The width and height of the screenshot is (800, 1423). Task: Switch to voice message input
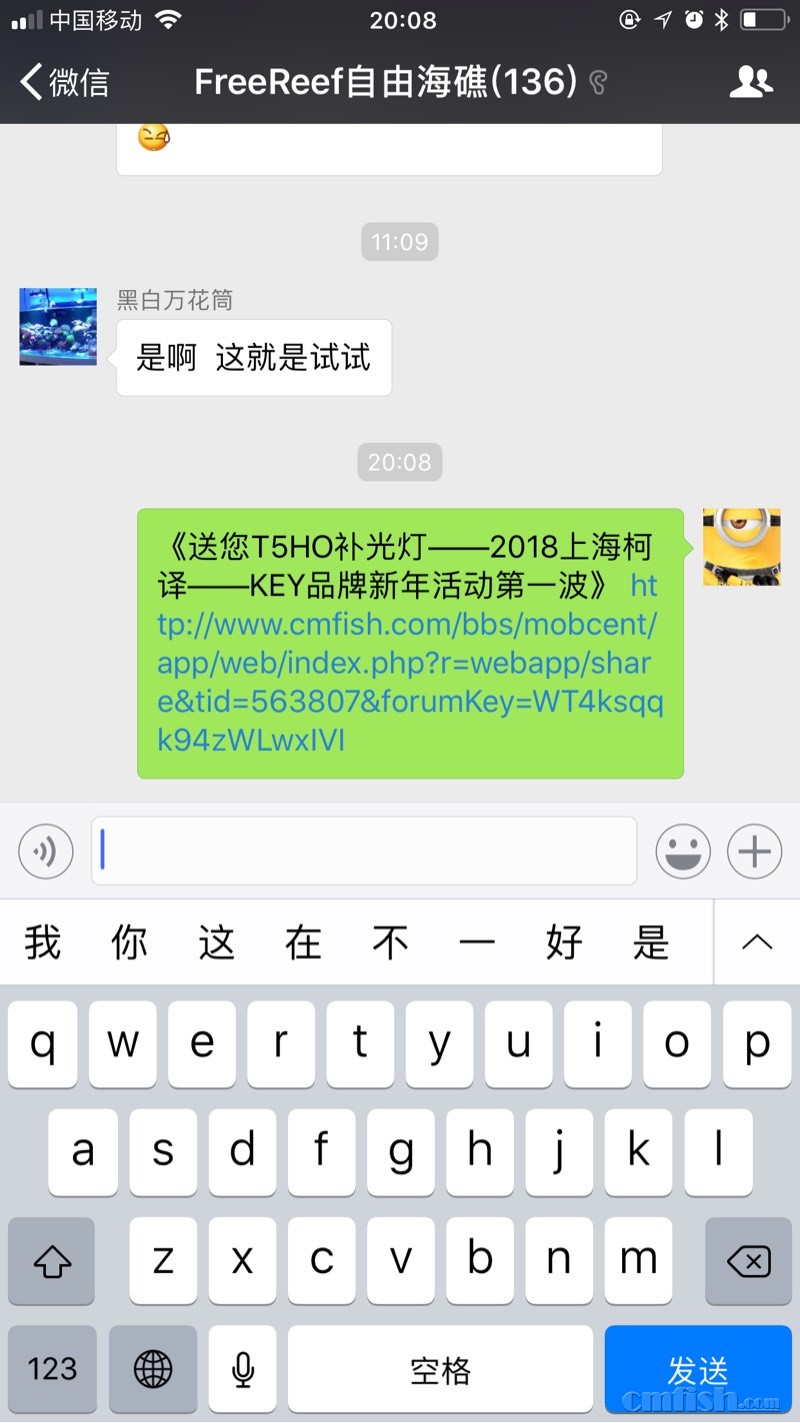(x=46, y=852)
